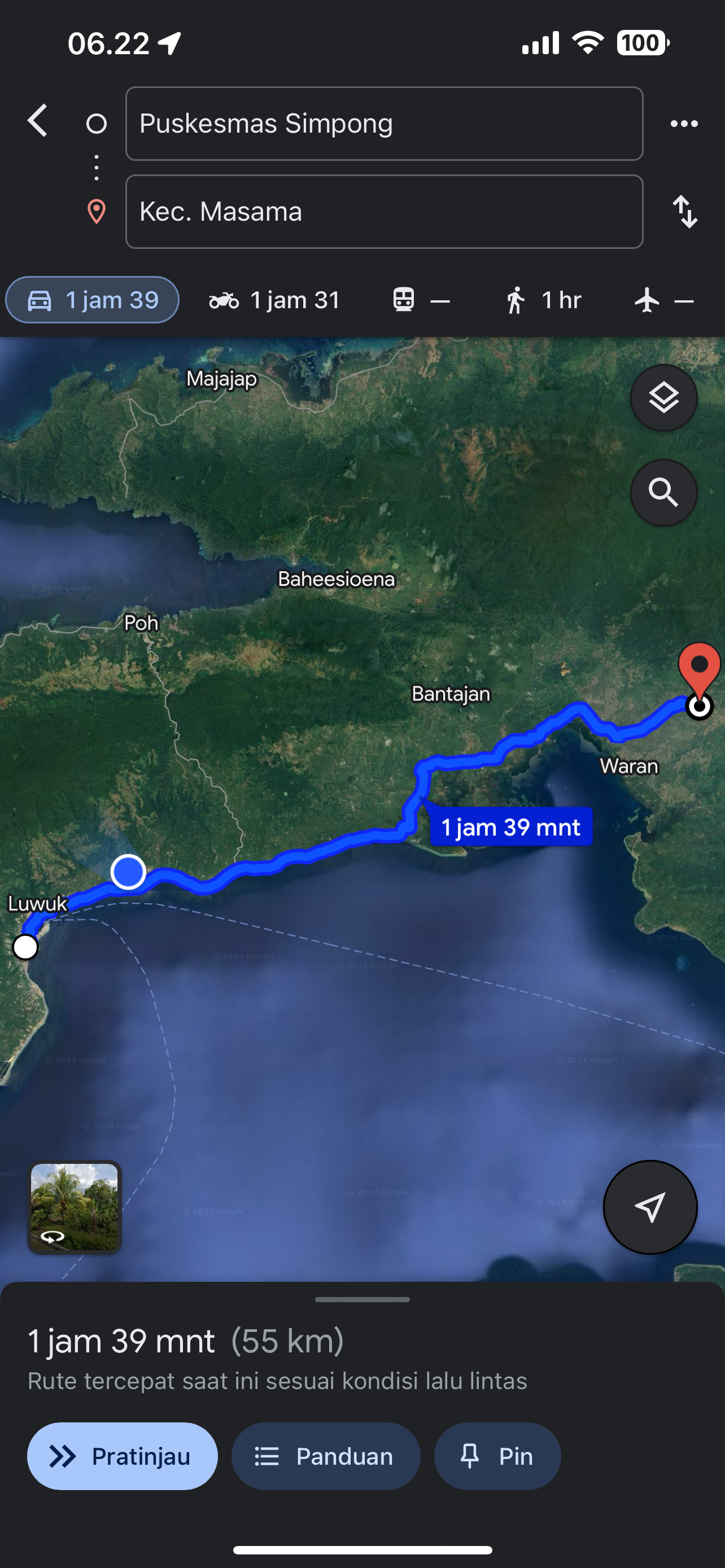This screenshot has width=725, height=1568.
Task: Switch to walking mode
Action: 543,300
